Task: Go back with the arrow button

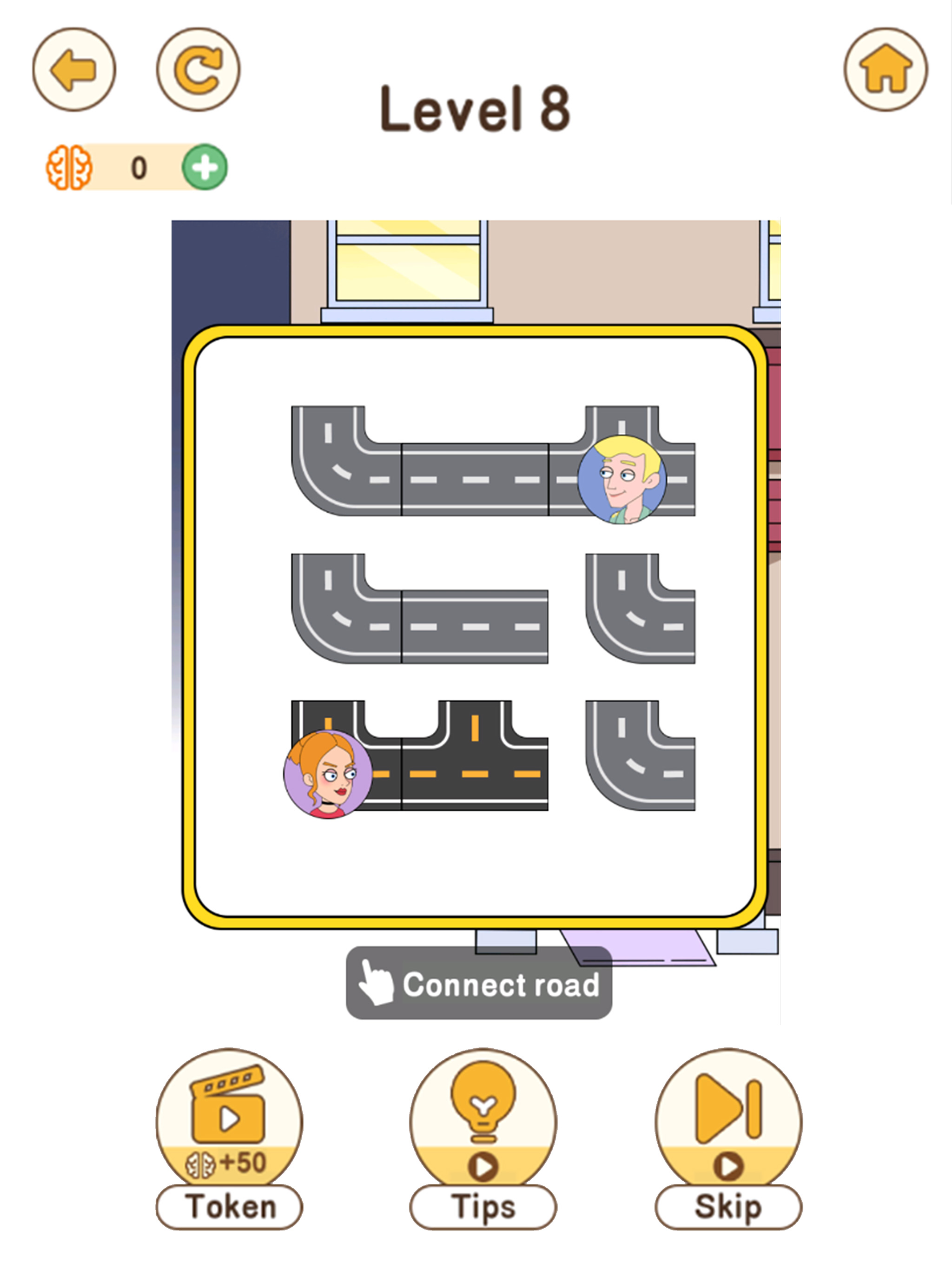Action: coord(73,69)
